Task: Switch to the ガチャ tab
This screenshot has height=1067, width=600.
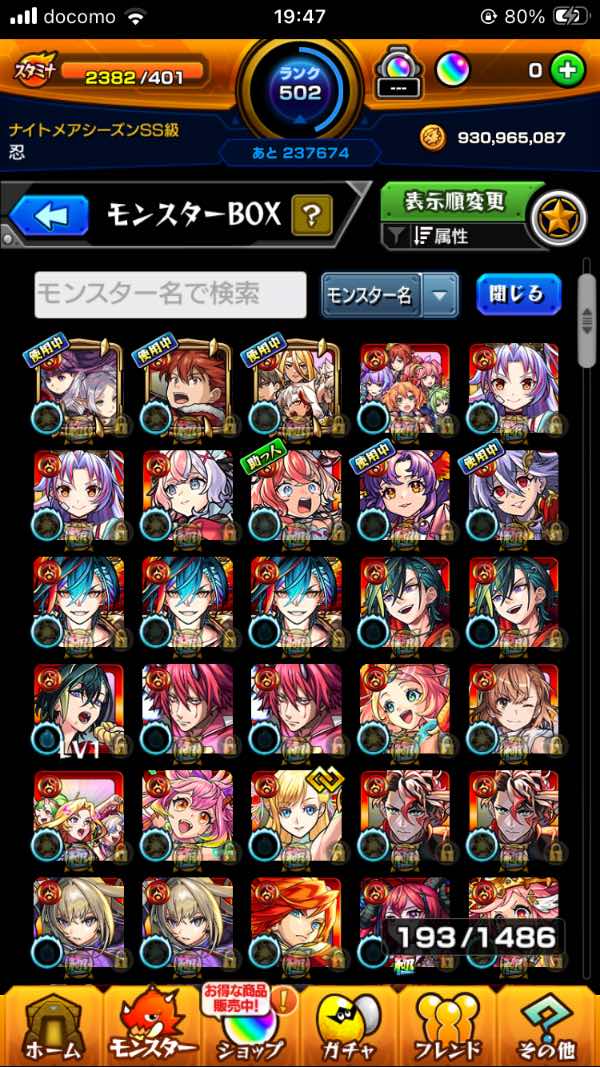Action: coord(347,1024)
